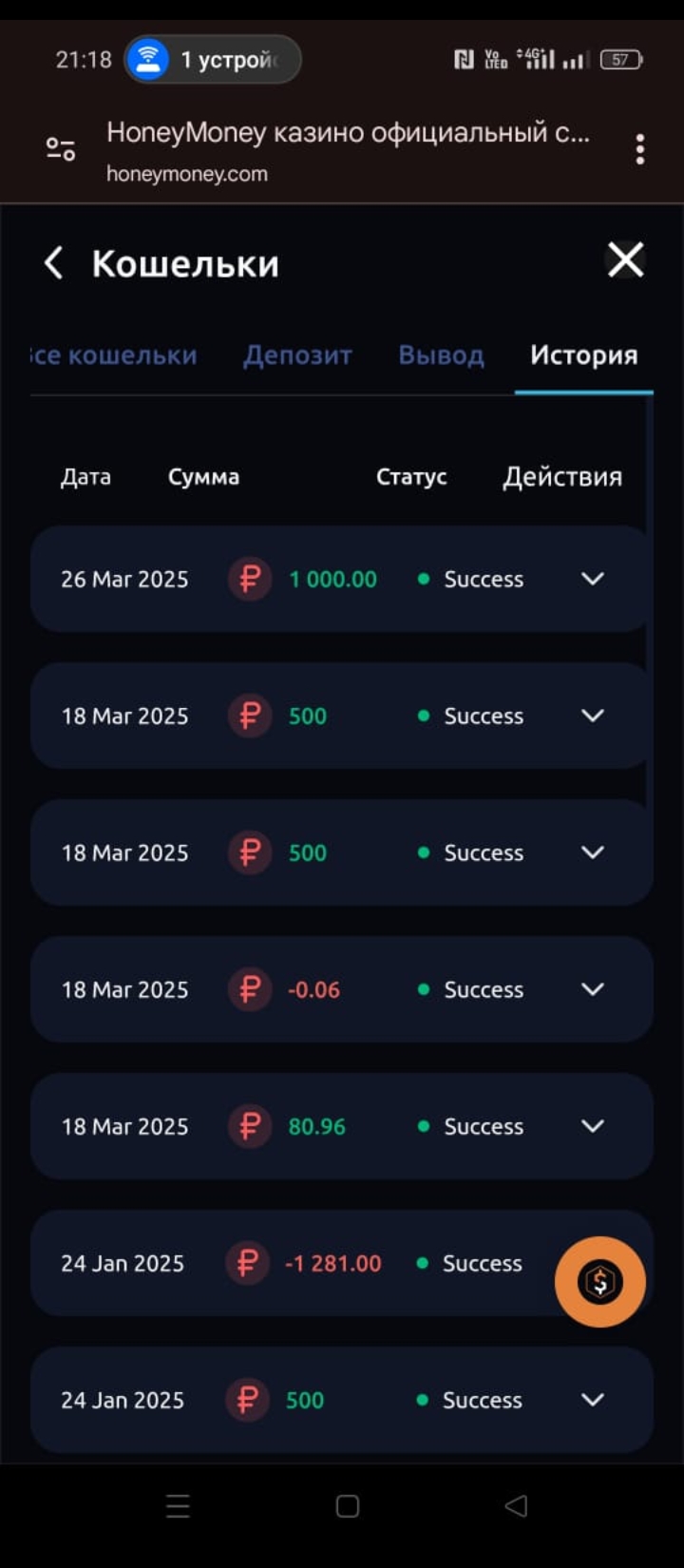Go to the system home screen

click(x=348, y=1506)
